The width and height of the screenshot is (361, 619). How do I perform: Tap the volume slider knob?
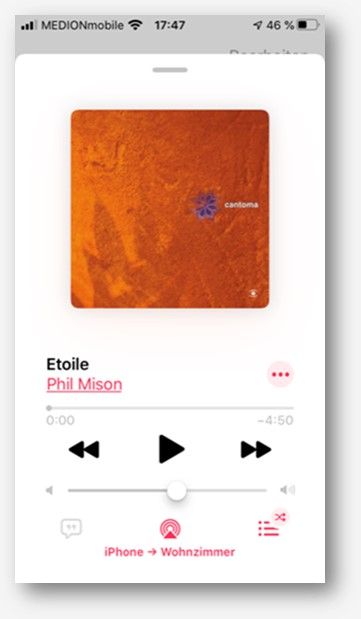176,491
